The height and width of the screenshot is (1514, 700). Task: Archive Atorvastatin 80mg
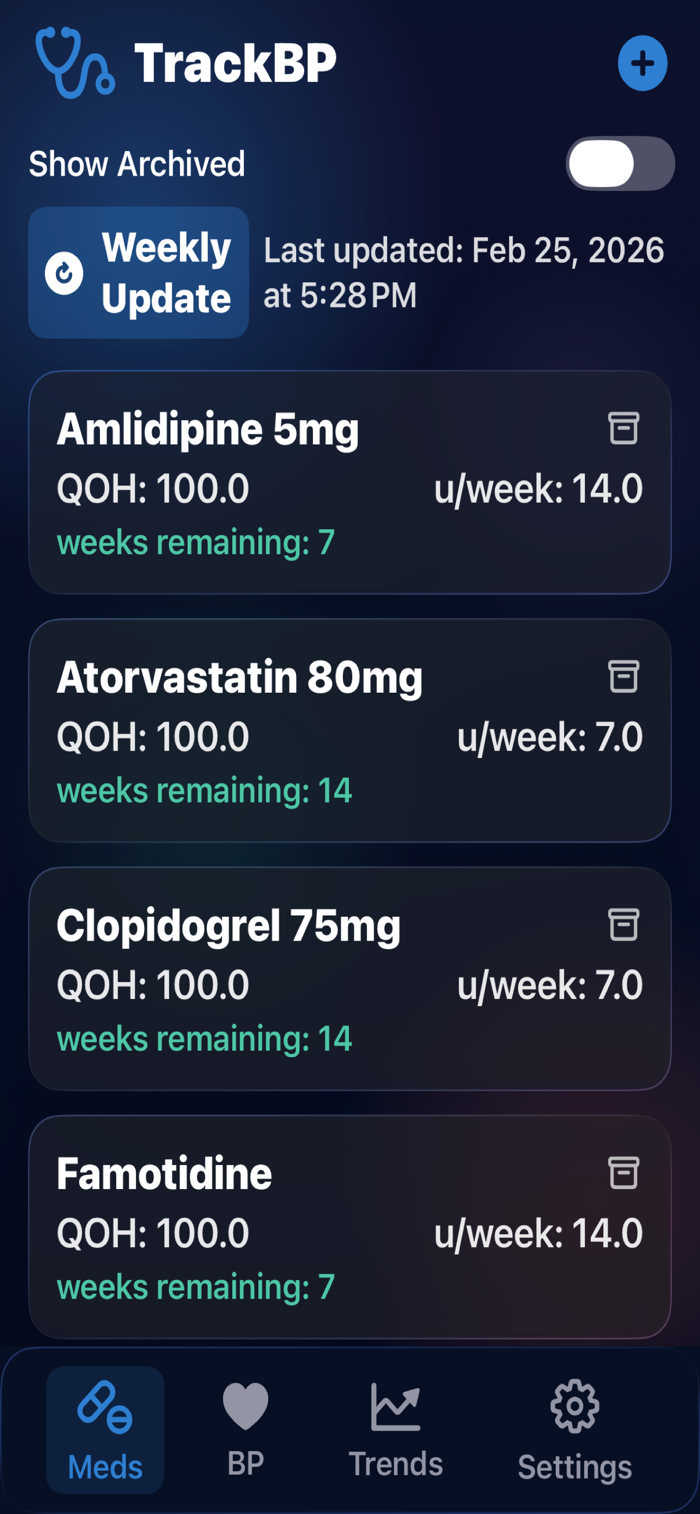[x=623, y=676]
